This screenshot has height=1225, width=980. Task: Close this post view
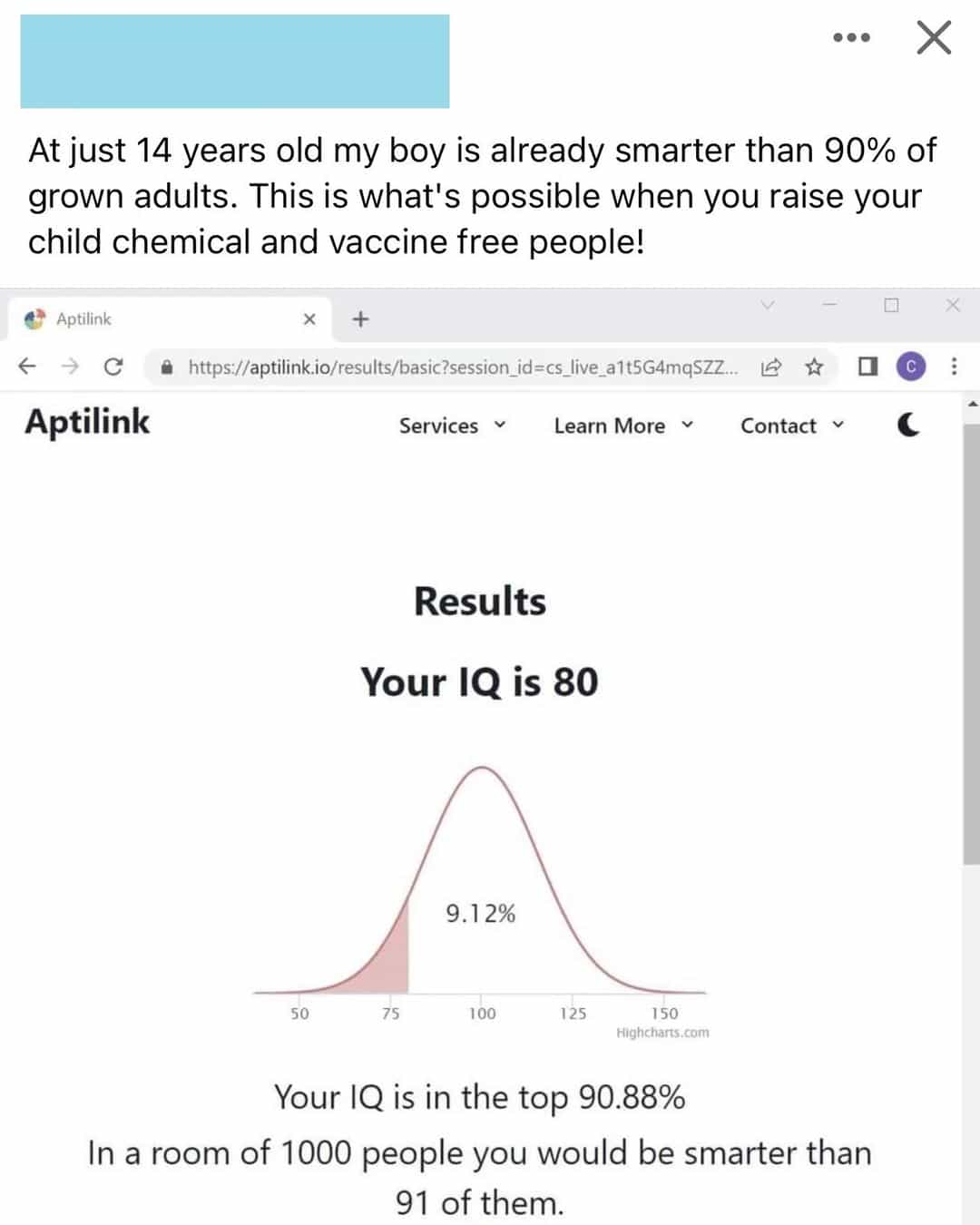click(x=933, y=38)
